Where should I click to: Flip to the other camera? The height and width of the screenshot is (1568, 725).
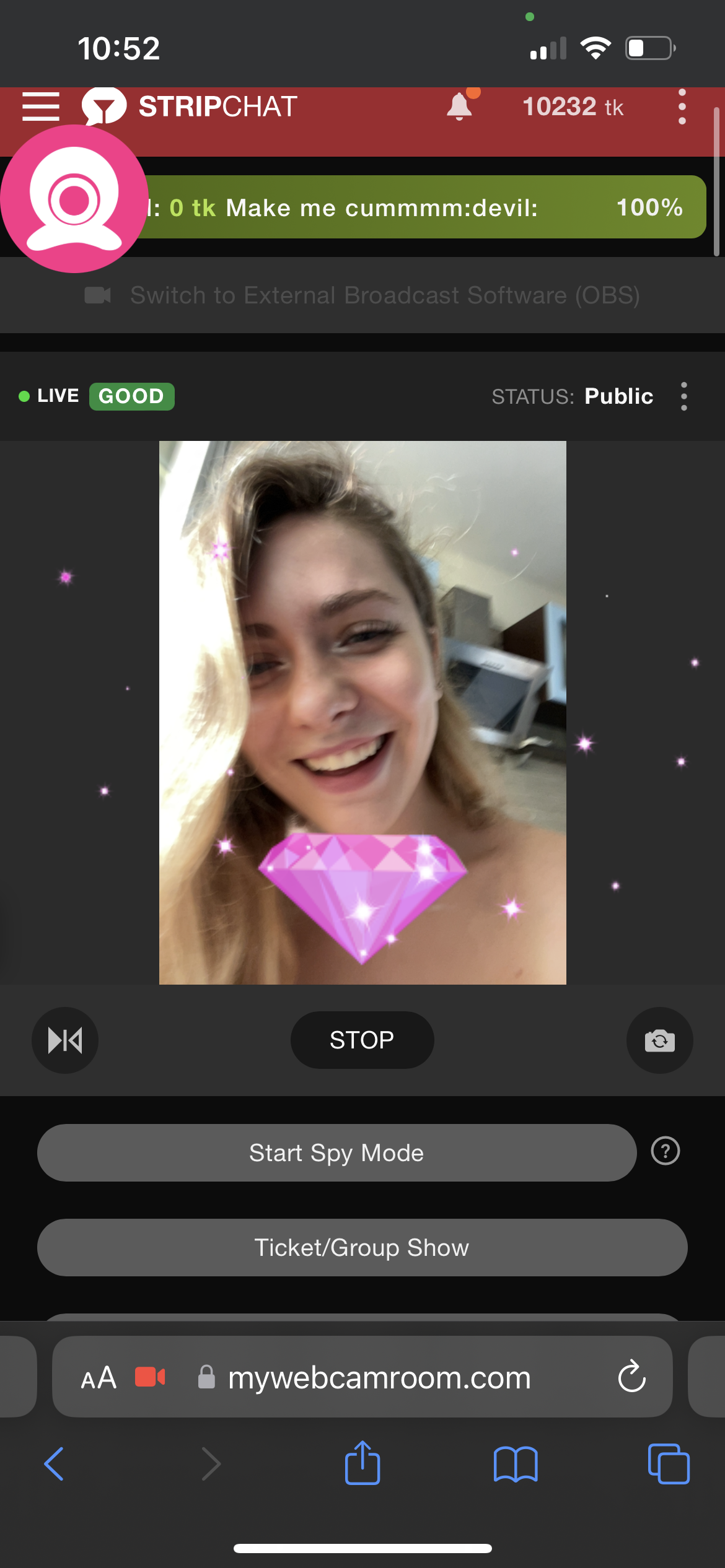tap(659, 1040)
